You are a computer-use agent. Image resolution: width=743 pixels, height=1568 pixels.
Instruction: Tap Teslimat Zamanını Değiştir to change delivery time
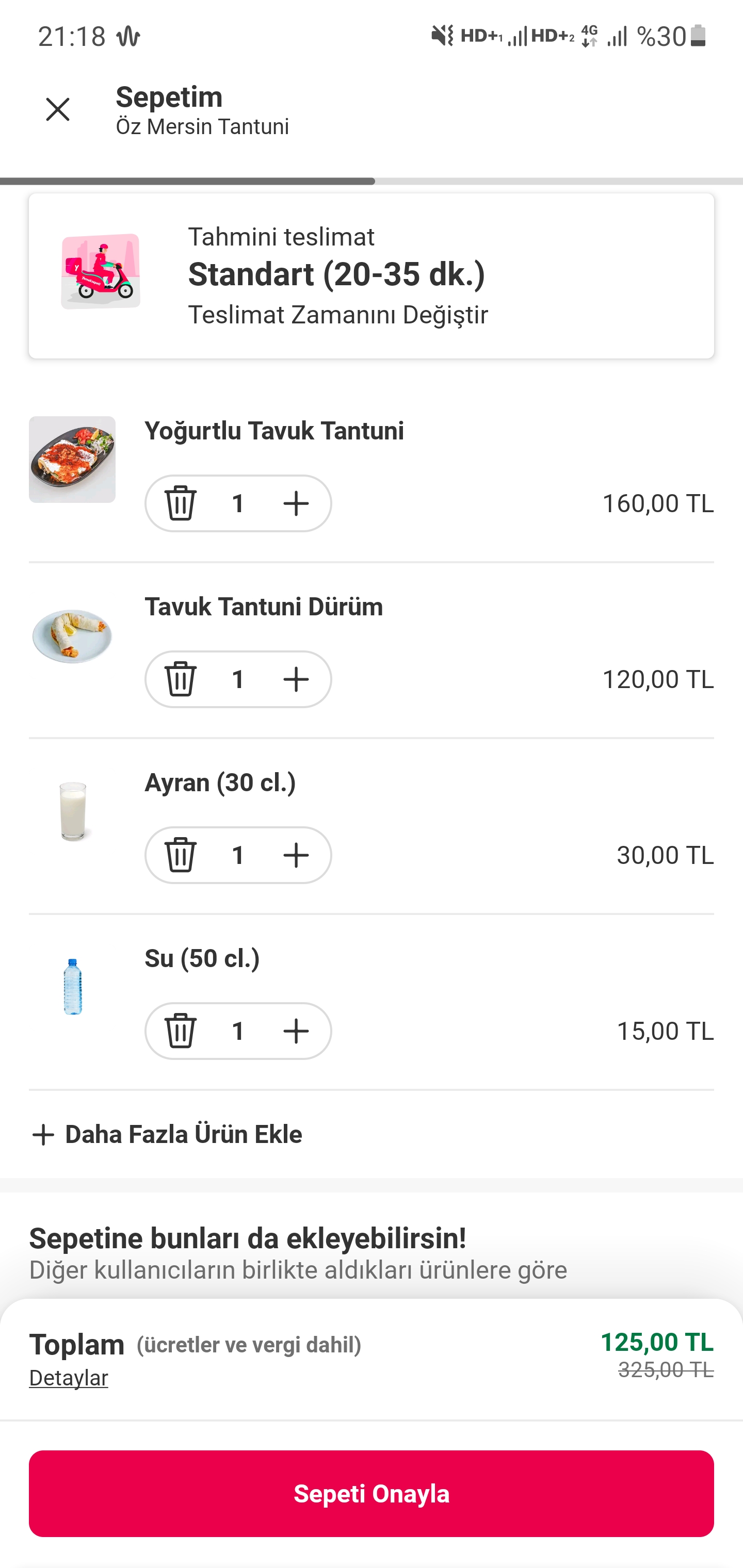click(x=338, y=315)
